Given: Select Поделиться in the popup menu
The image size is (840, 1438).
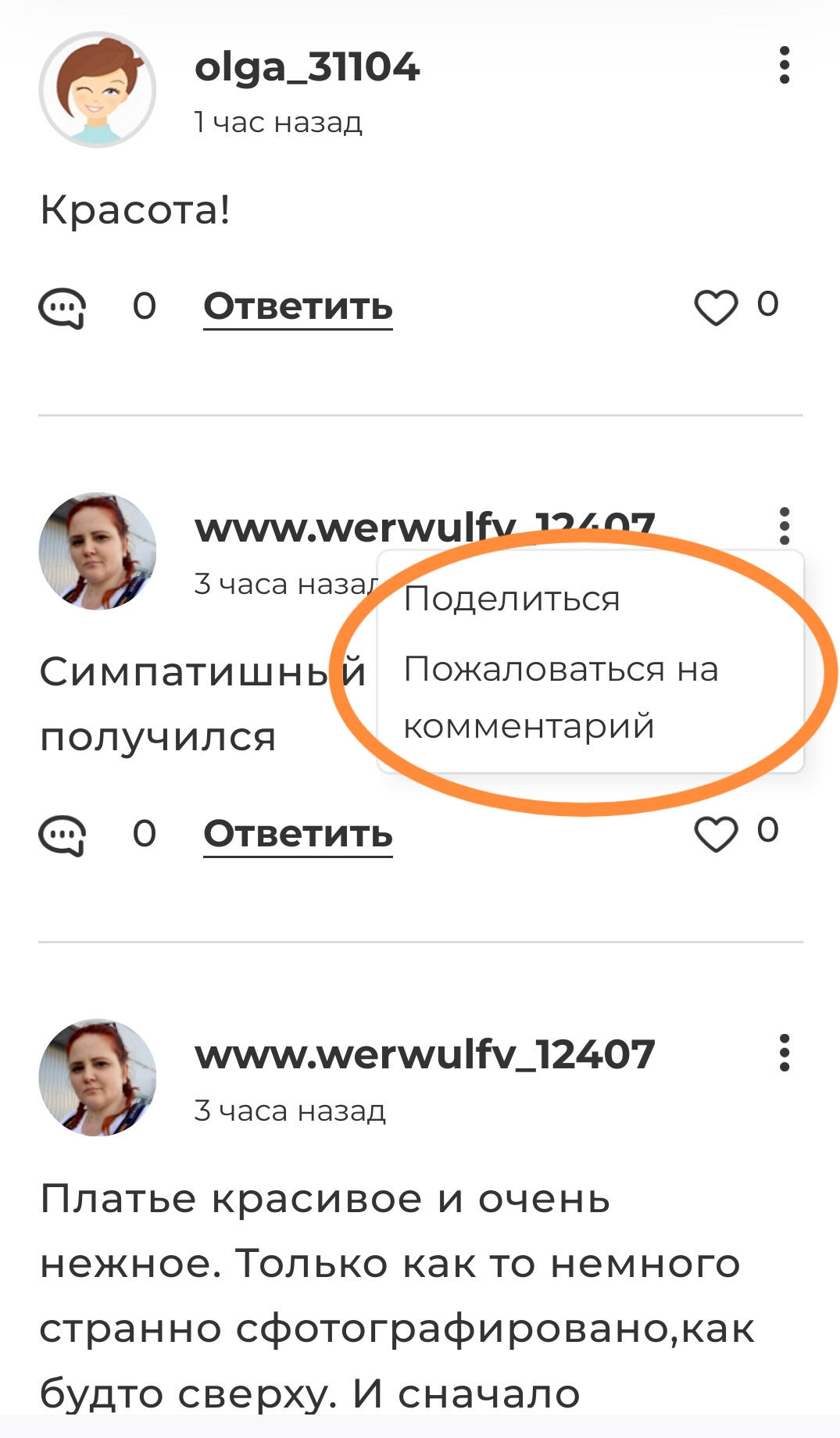Looking at the screenshot, I should [x=512, y=599].
